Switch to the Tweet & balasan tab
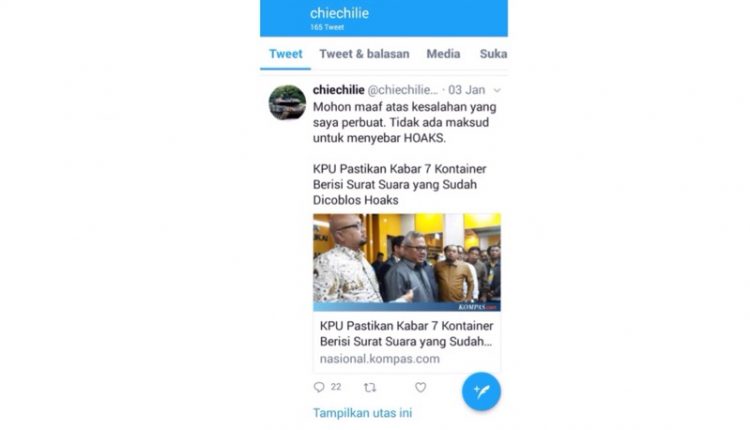This screenshot has height=430, width=750. (x=362, y=54)
